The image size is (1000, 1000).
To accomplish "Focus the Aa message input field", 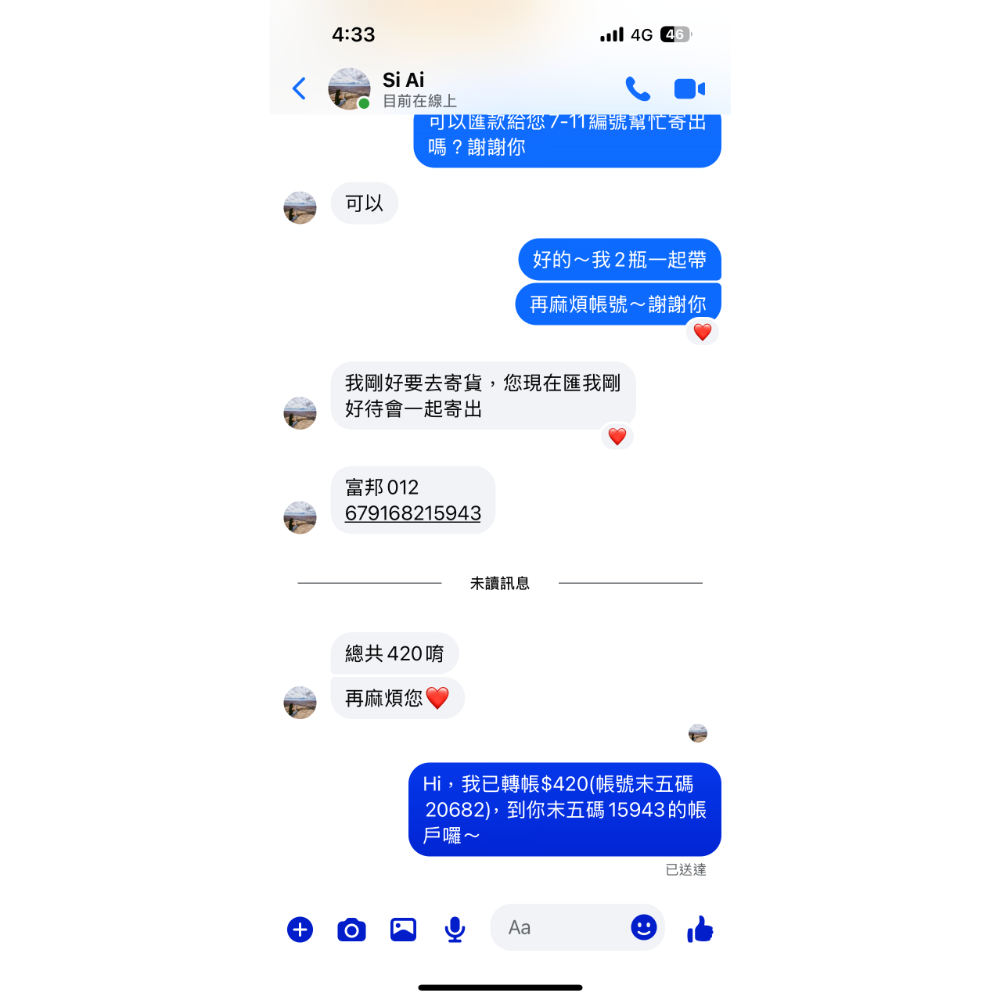I will pyautogui.click(x=560, y=928).
